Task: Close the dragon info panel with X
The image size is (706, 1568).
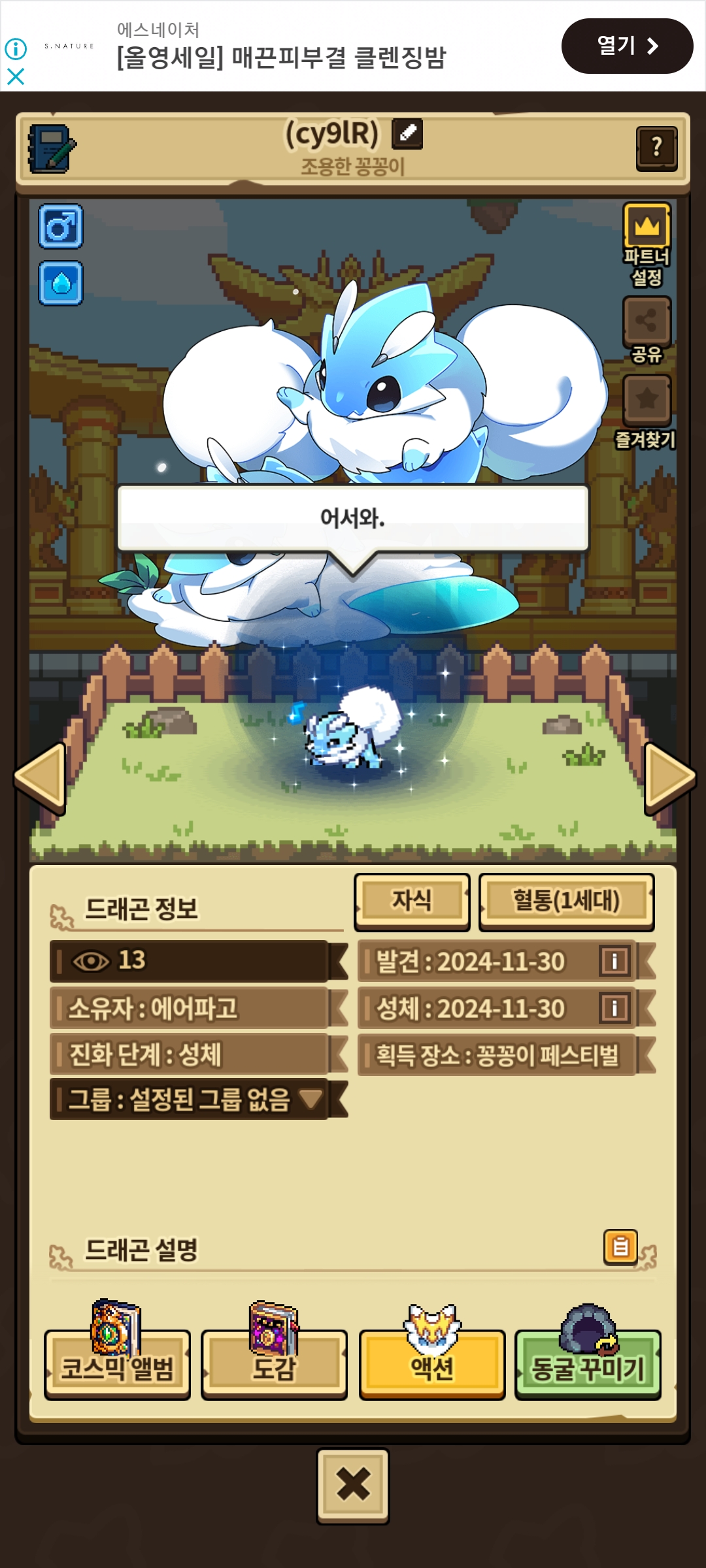Action: [353, 1485]
